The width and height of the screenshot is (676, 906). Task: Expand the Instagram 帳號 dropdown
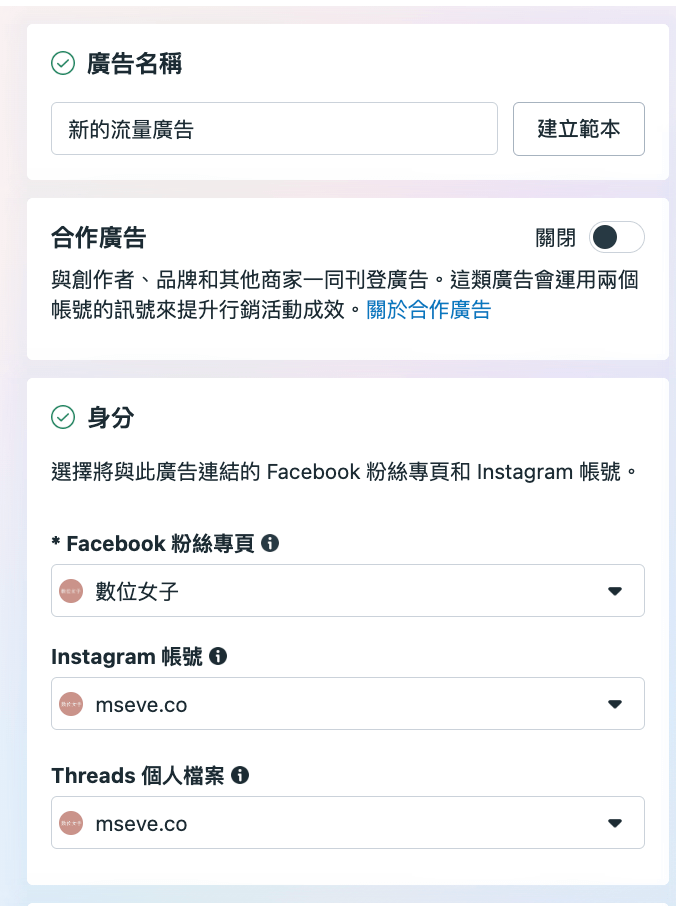[347, 704]
